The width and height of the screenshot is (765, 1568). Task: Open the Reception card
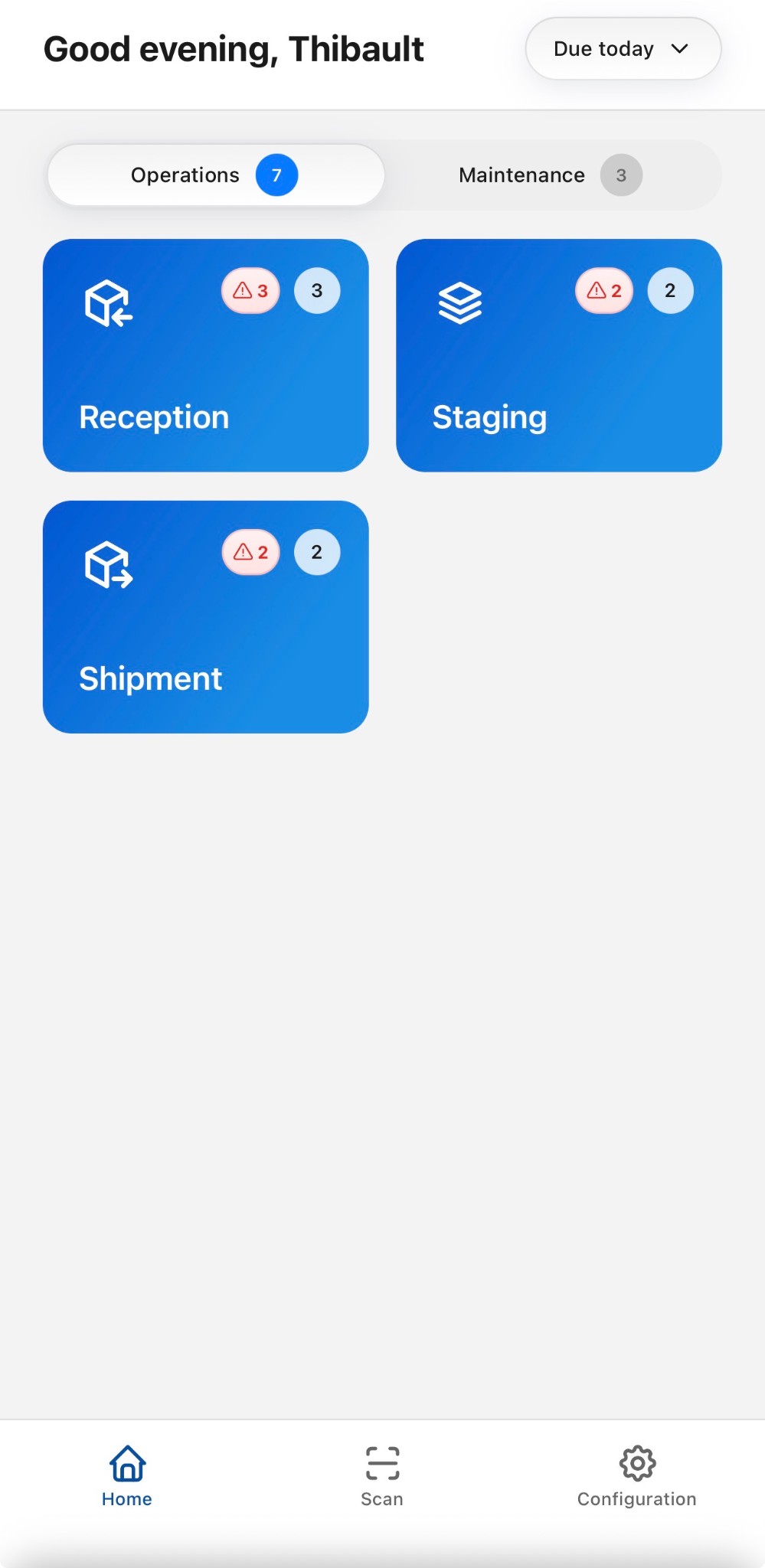point(205,383)
